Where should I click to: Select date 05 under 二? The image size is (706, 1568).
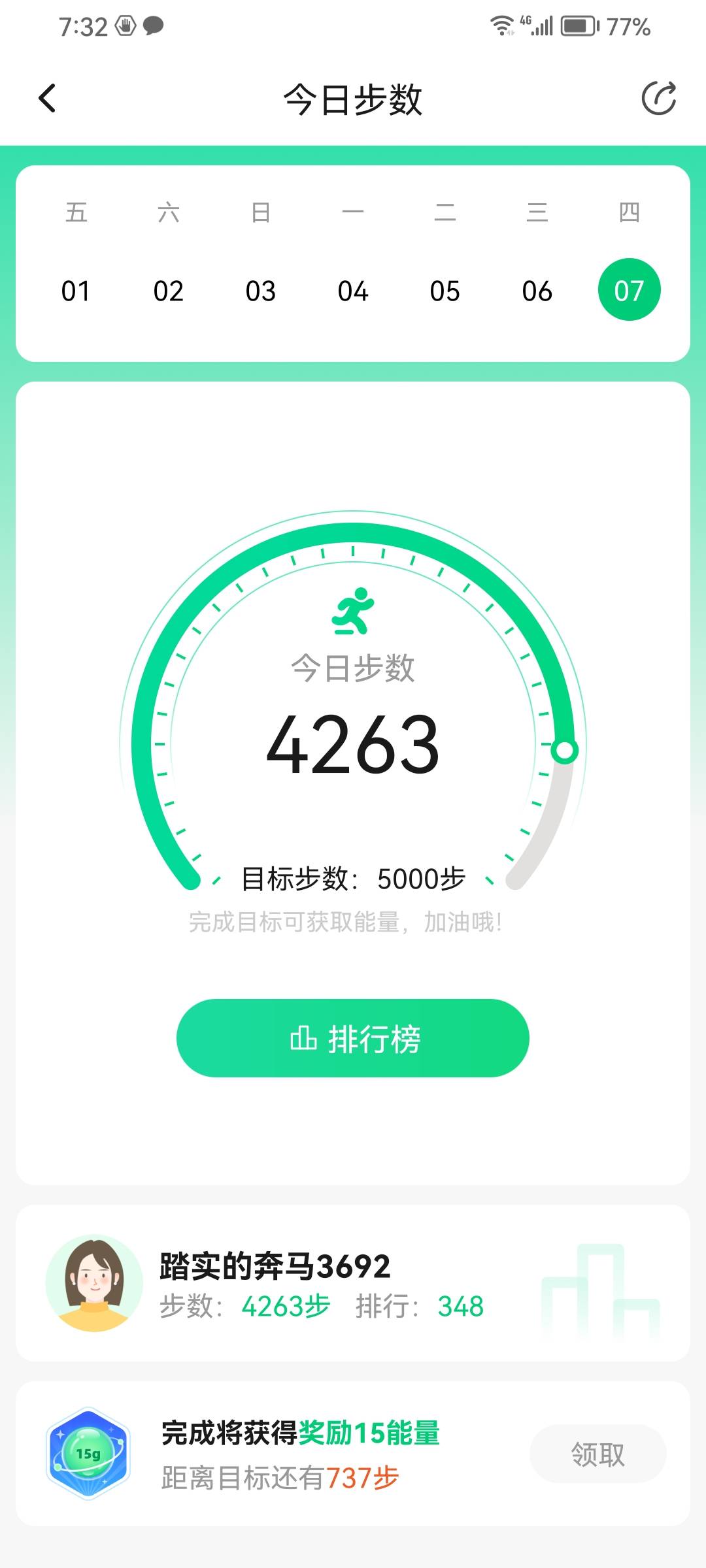click(x=445, y=291)
